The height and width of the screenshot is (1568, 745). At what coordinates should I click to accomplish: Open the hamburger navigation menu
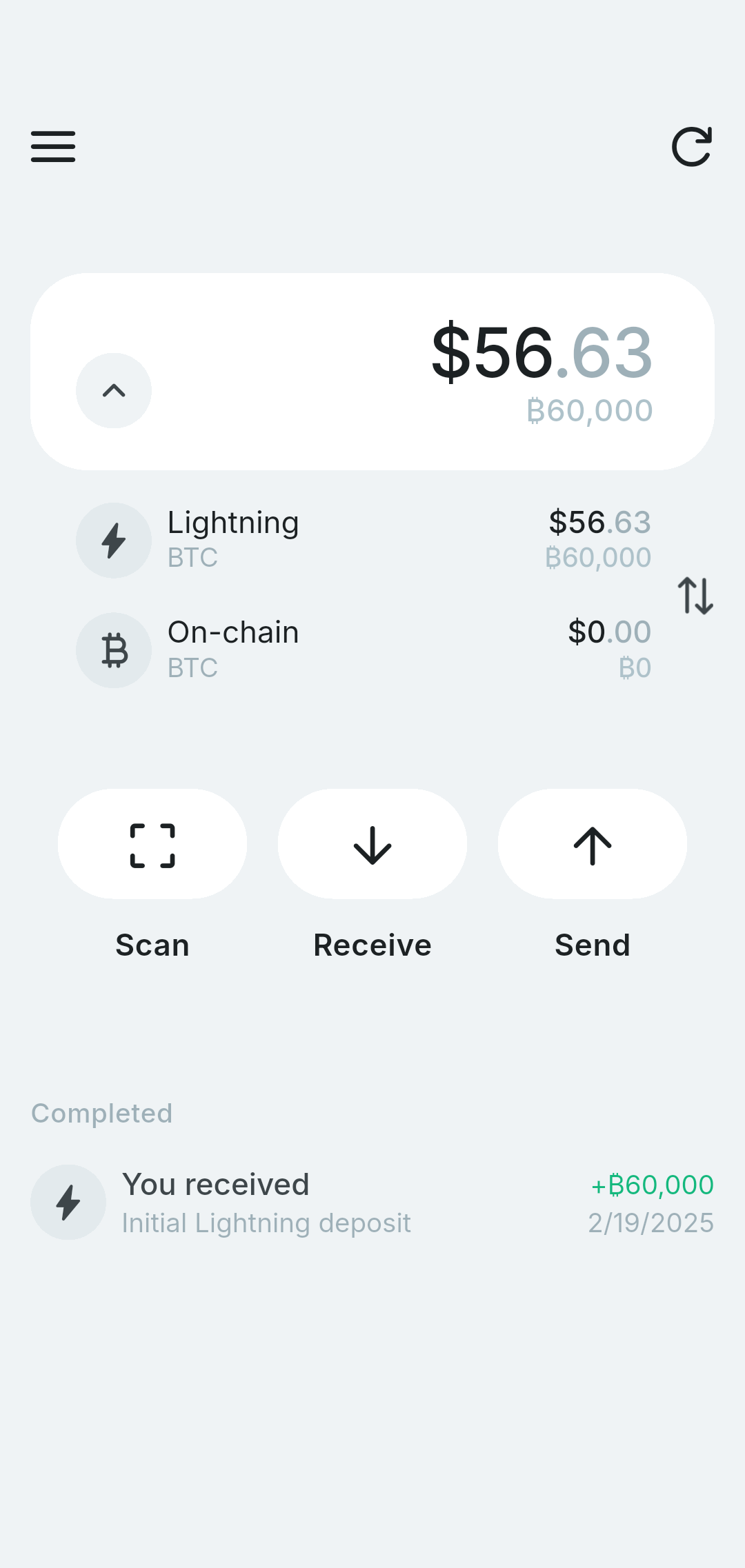52,146
